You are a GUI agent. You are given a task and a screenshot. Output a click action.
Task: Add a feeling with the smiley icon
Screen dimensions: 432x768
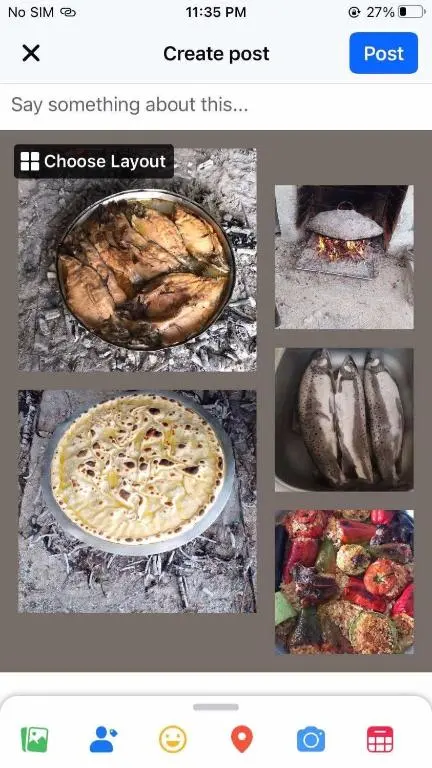tap(173, 739)
